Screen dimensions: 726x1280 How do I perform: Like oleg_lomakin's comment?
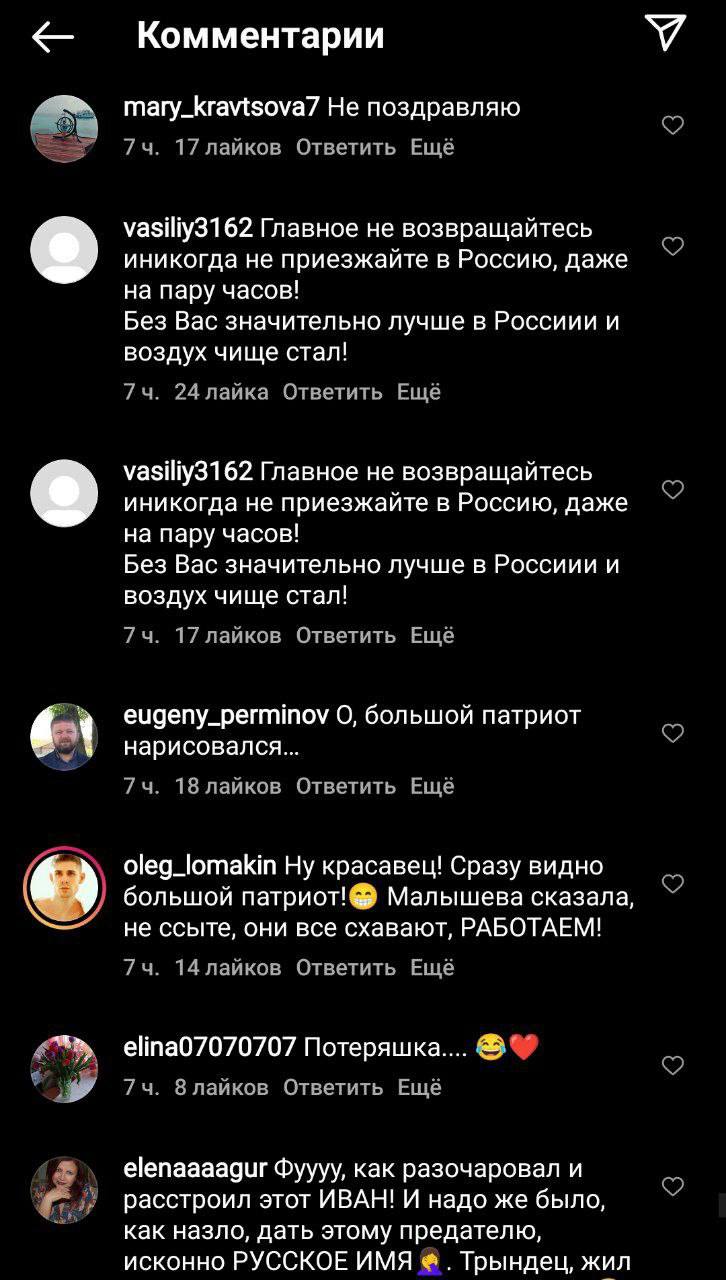673,884
